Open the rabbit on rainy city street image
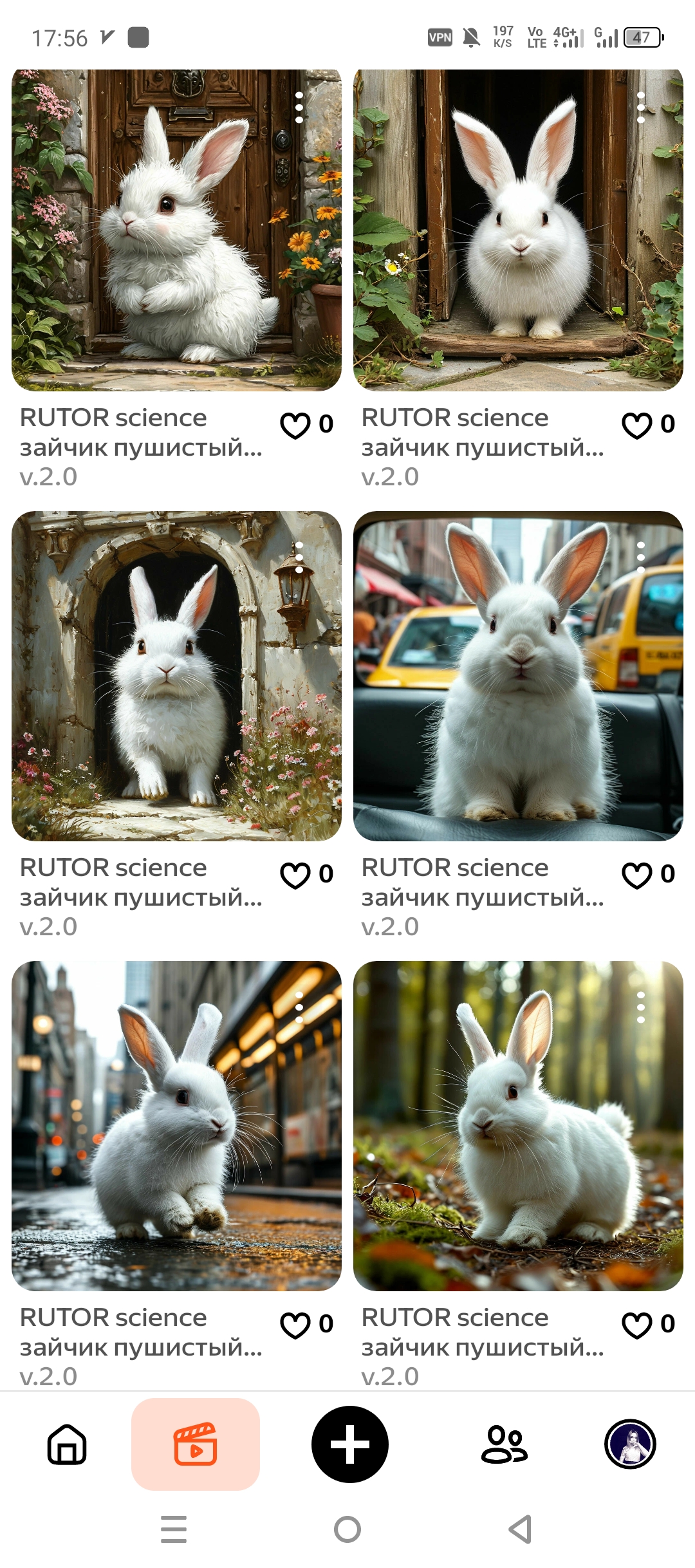 (176, 1125)
